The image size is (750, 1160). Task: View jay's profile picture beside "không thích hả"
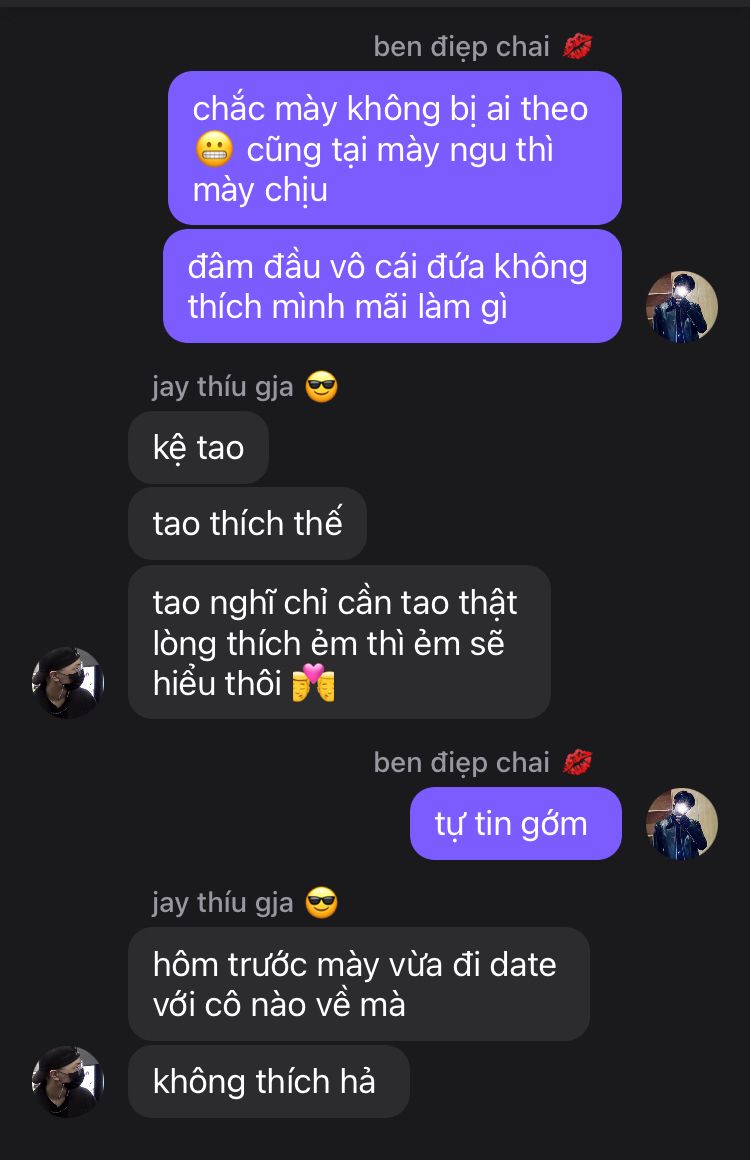68,1082
